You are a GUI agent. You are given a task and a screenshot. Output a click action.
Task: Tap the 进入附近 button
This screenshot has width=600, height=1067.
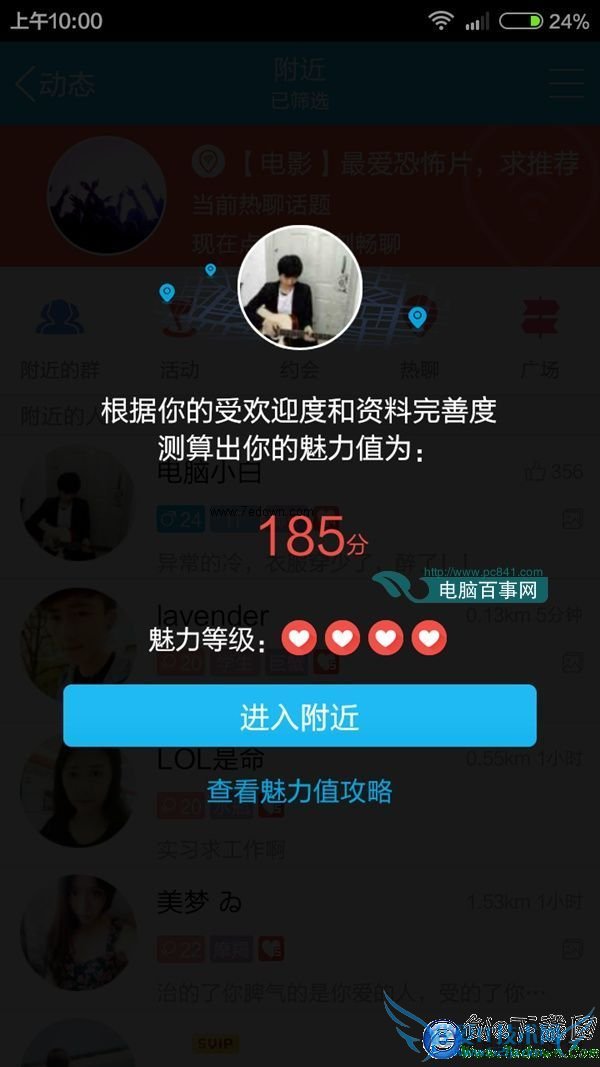click(299, 716)
